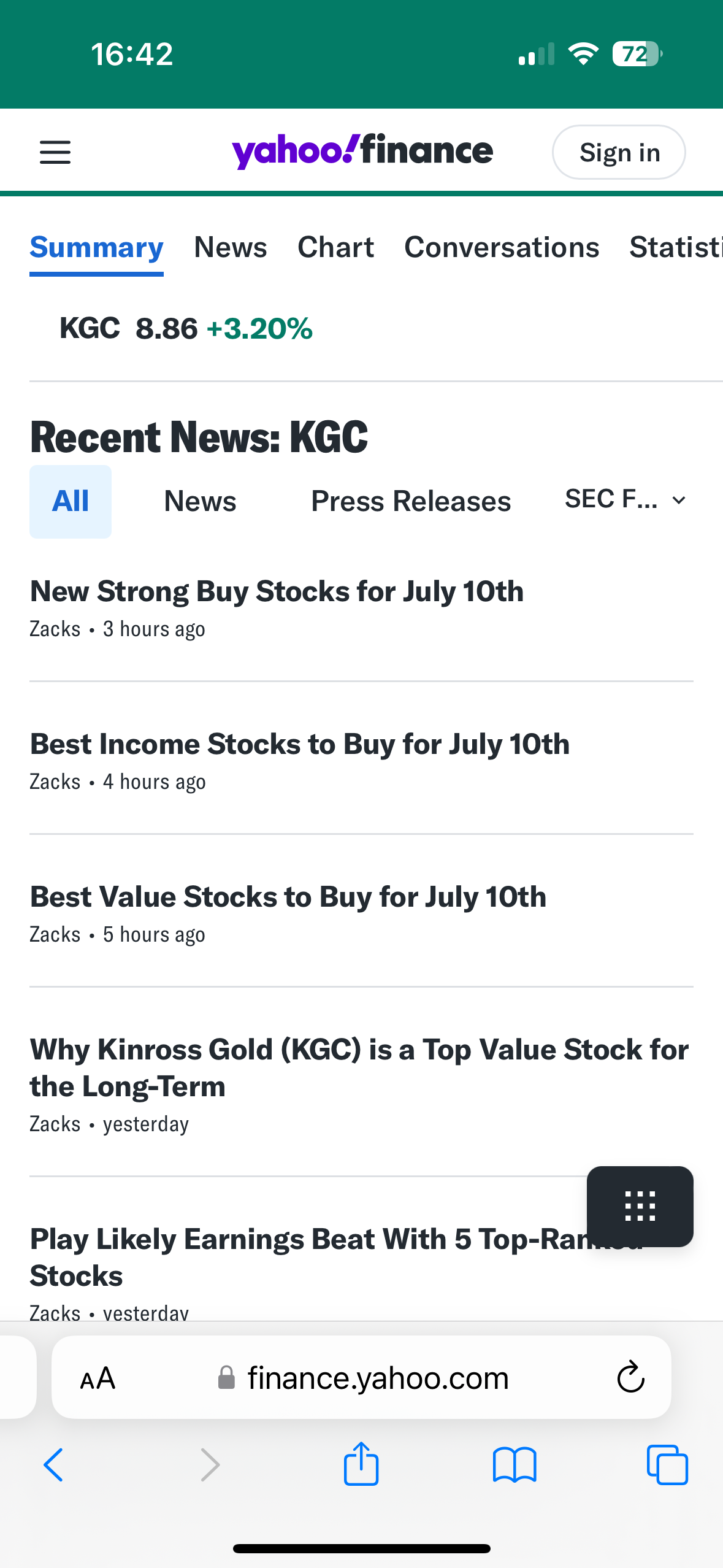This screenshot has height=1568, width=723.
Task: Filter recent news by News only
Action: pos(200,501)
